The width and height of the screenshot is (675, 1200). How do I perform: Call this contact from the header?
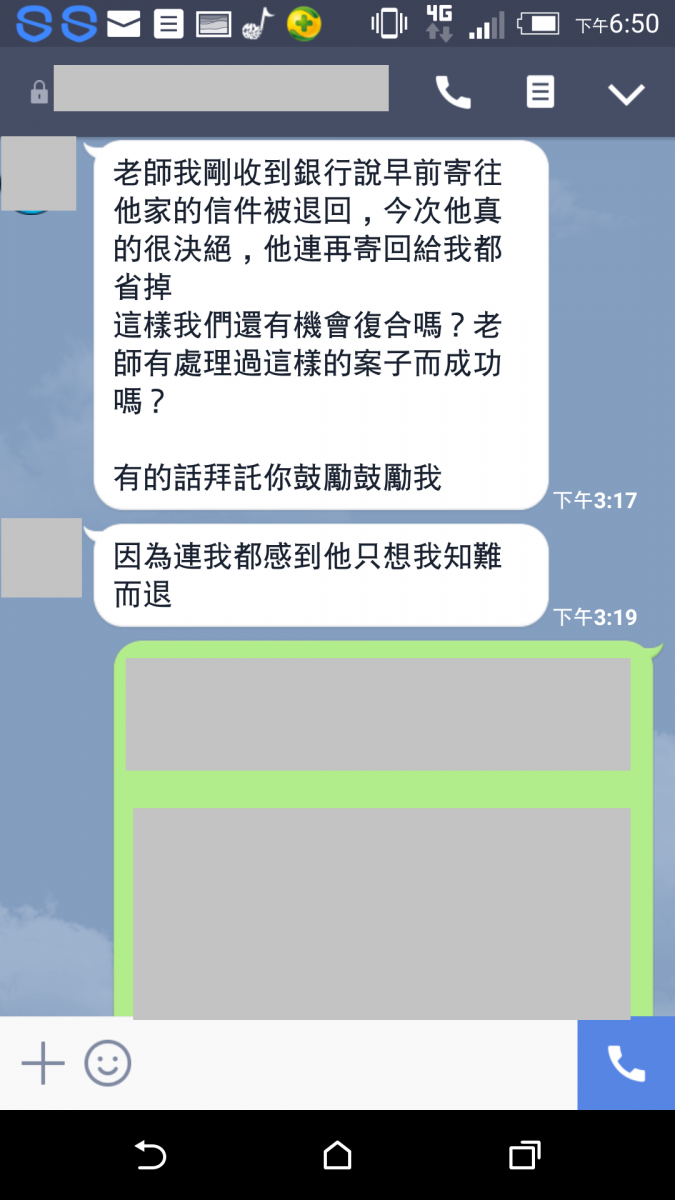[x=453, y=93]
